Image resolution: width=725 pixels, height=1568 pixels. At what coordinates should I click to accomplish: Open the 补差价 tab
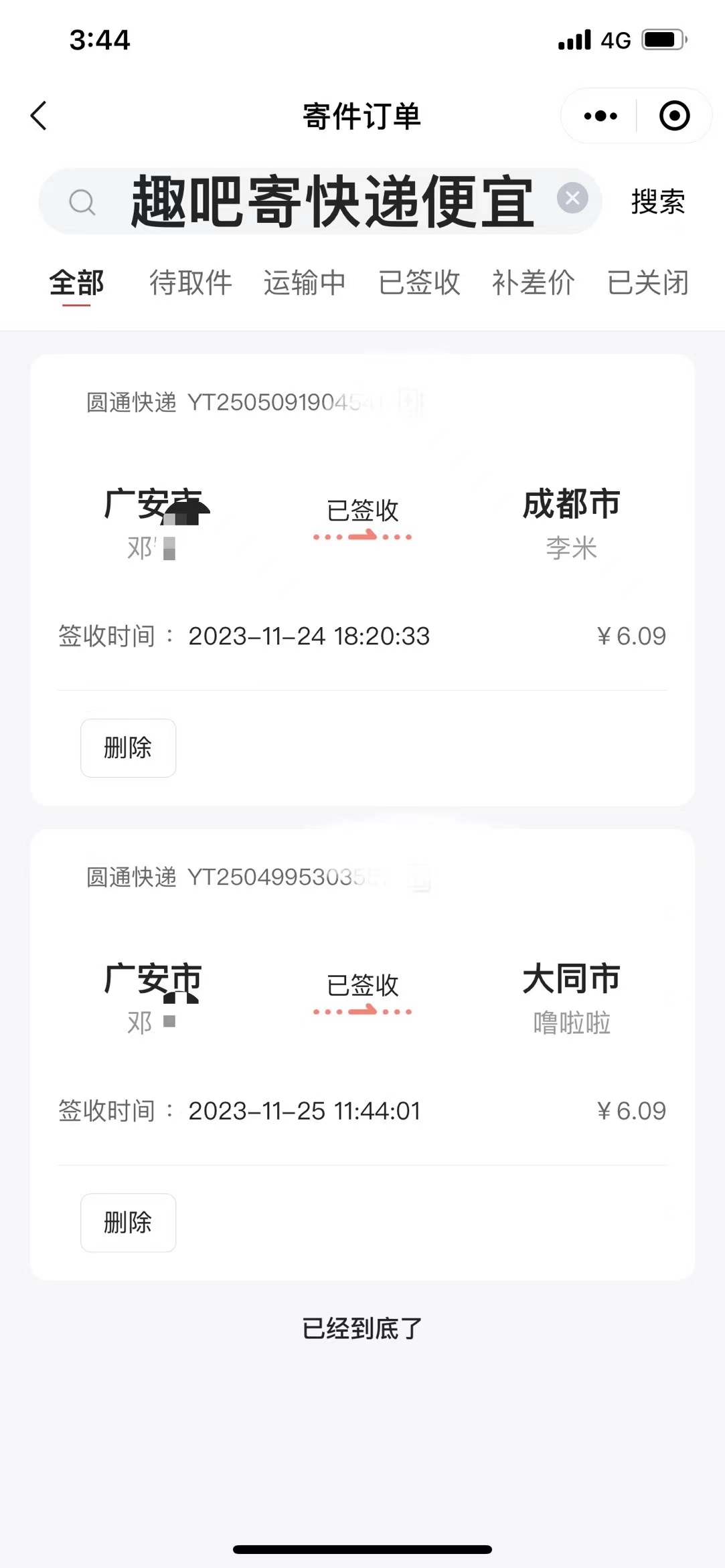[x=534, y=283]
